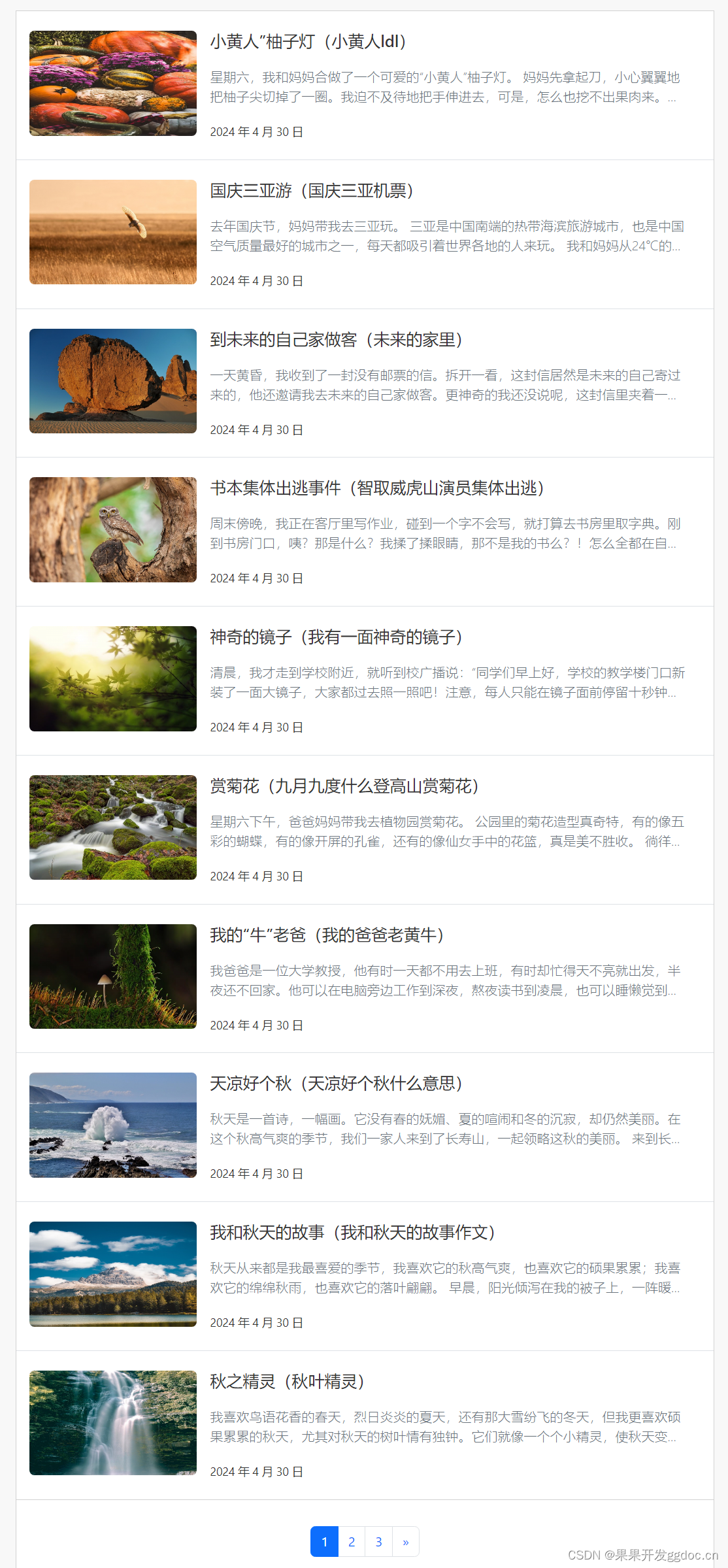Go to next page with » arrow

tap(406, 1542)
